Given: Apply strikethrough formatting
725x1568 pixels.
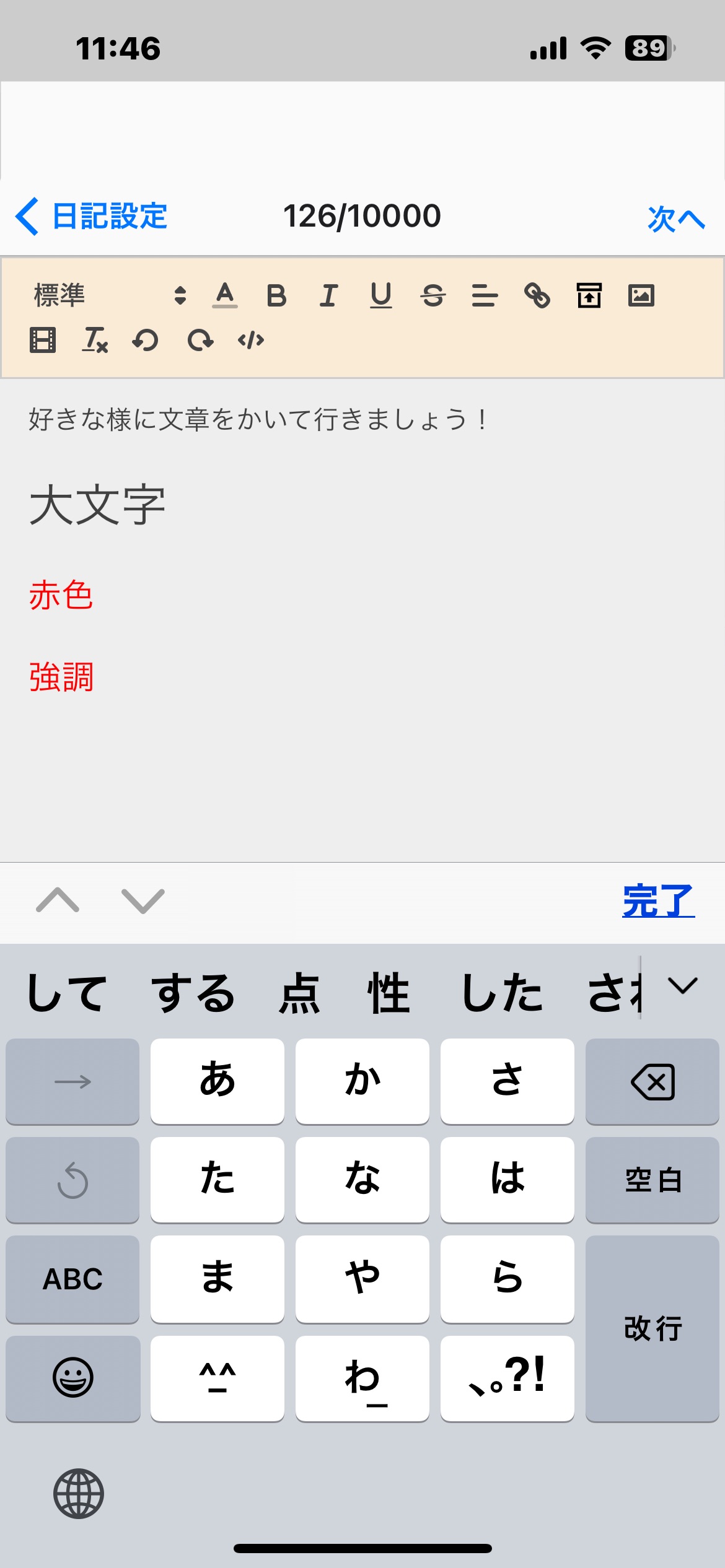Looking at the screenshot, I should (x=433, y=295).
